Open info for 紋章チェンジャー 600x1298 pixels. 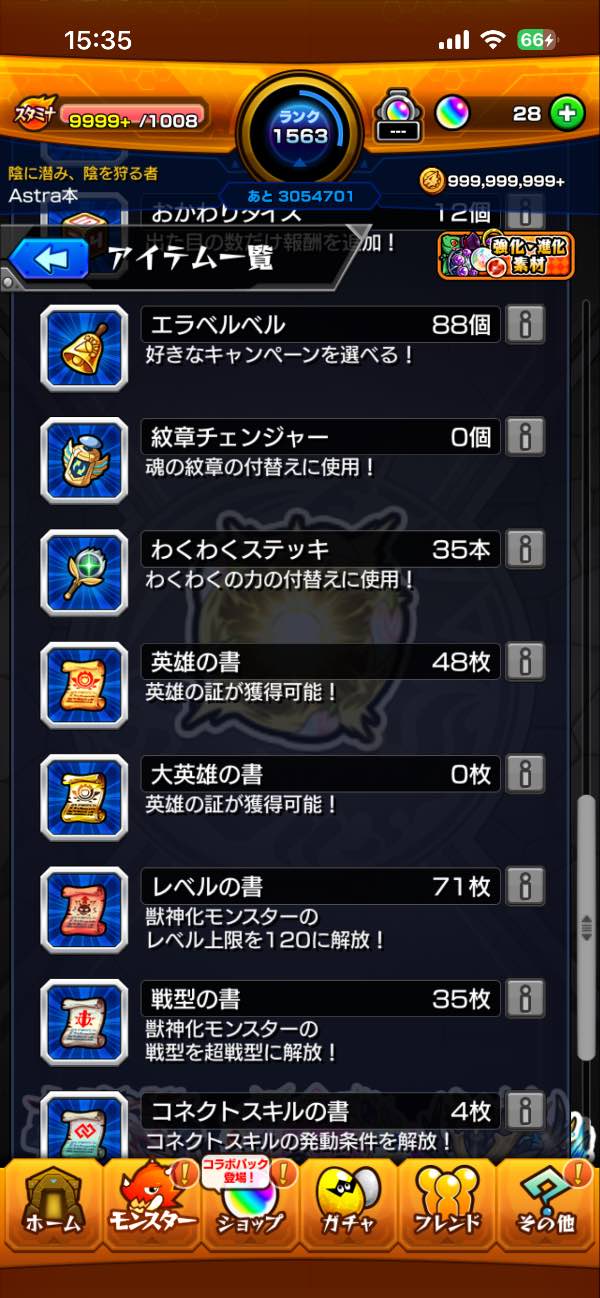tap(525, 436)
